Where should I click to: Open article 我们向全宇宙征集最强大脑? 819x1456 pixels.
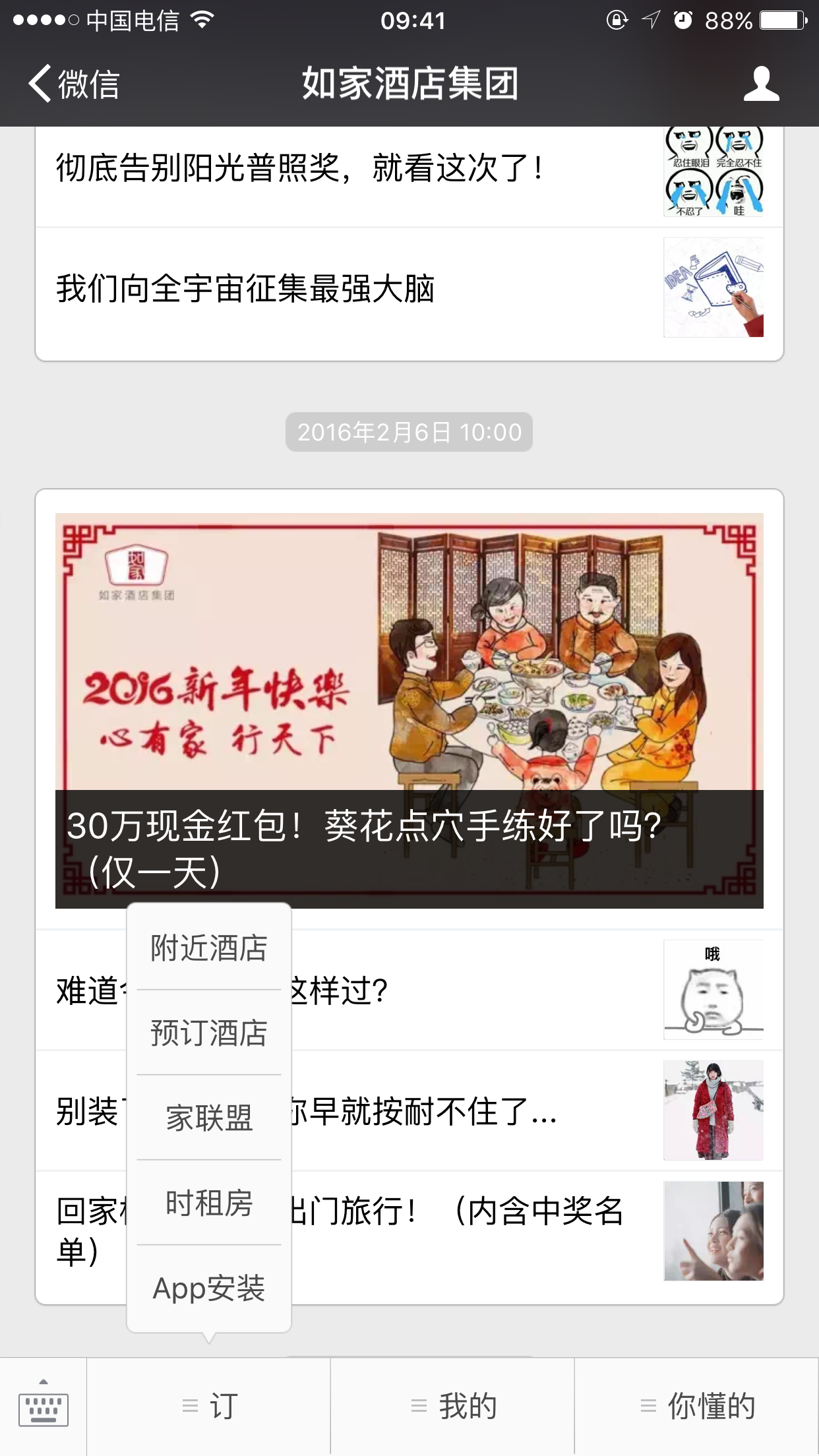(409, 289)
